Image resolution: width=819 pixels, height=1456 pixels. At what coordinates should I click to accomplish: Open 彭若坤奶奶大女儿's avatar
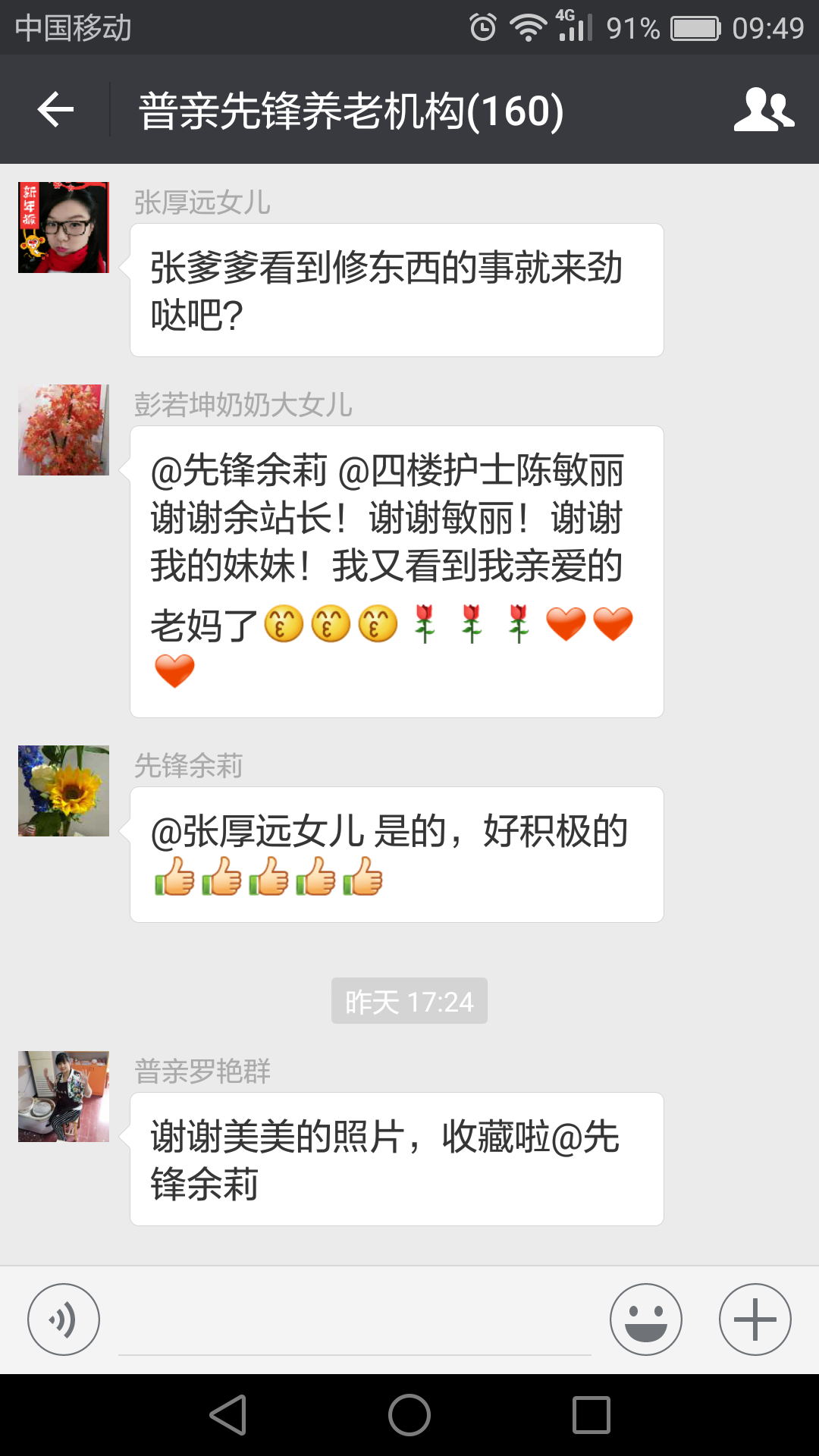click(x=64, y=430)
